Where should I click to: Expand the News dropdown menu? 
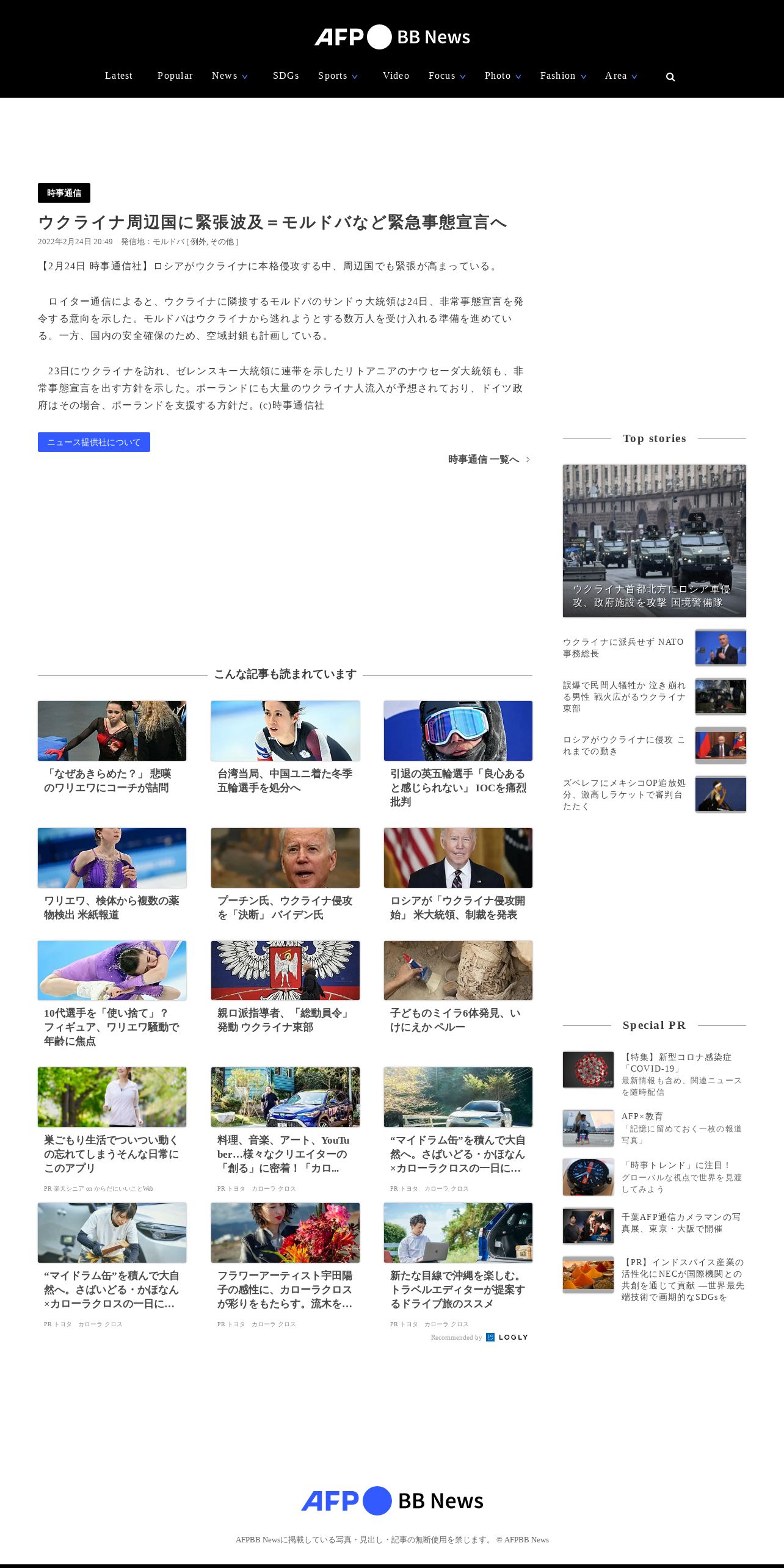(x=230, y=76)
